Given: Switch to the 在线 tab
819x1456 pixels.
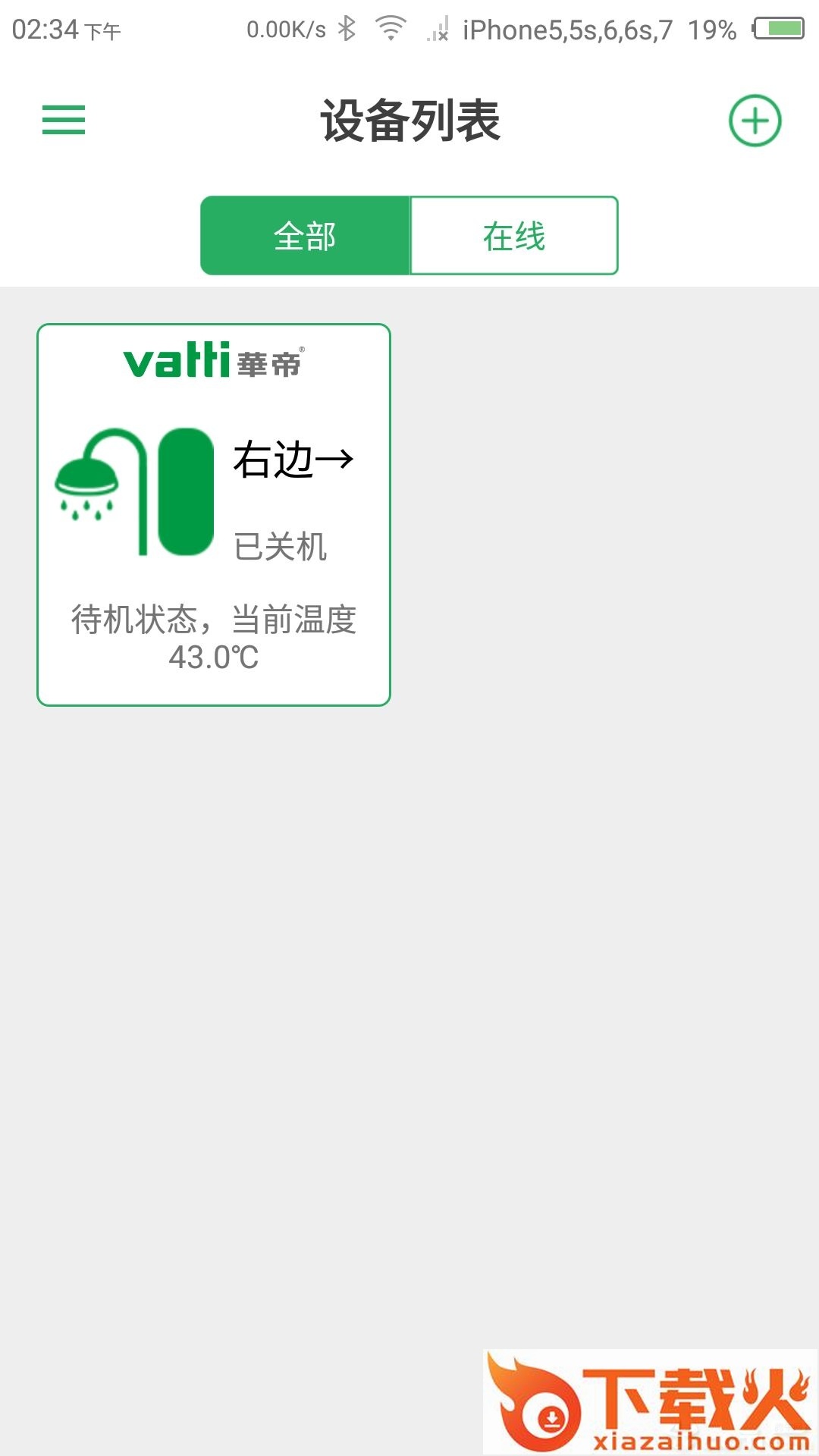Looking at the screenshot, I should [514, 236].
